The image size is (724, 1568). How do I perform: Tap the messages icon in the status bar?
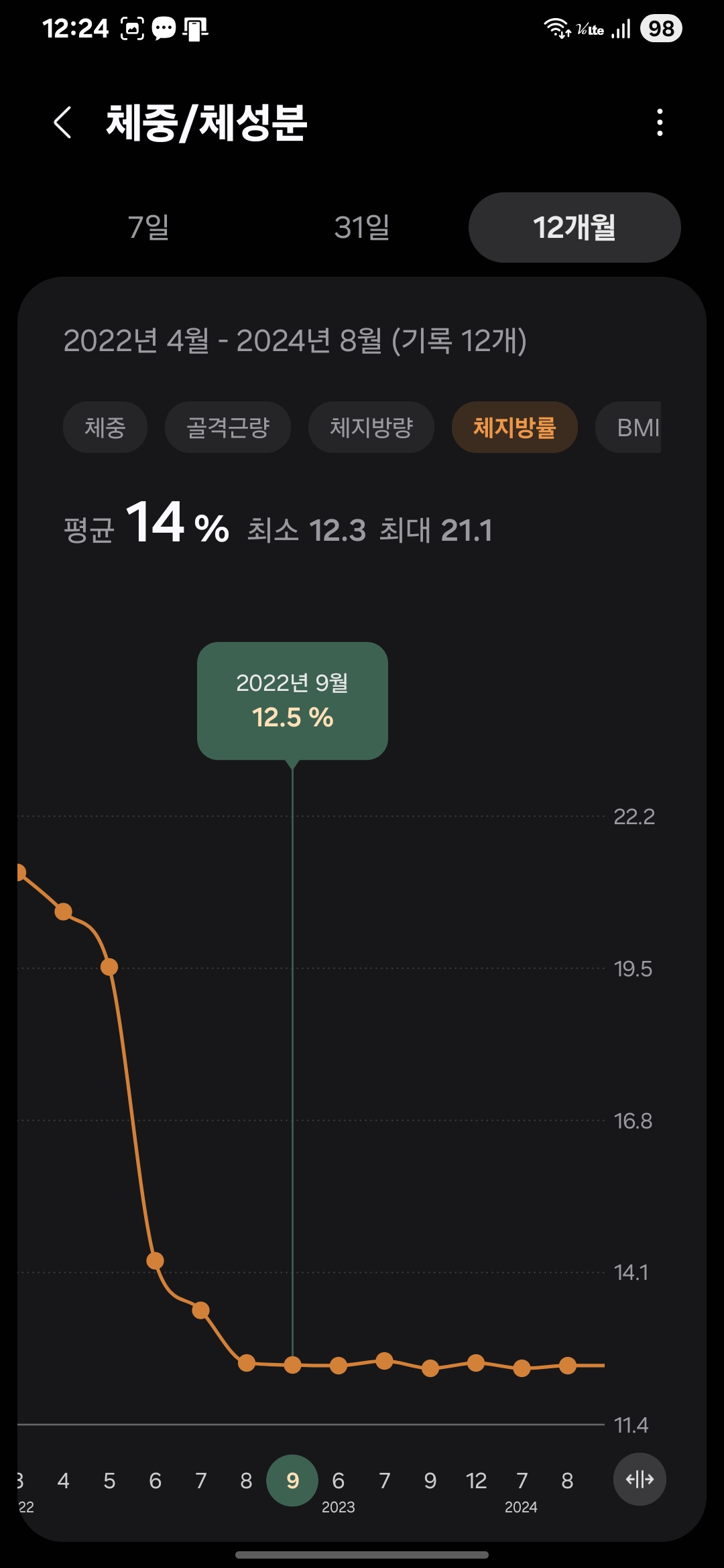click(164, 28)
